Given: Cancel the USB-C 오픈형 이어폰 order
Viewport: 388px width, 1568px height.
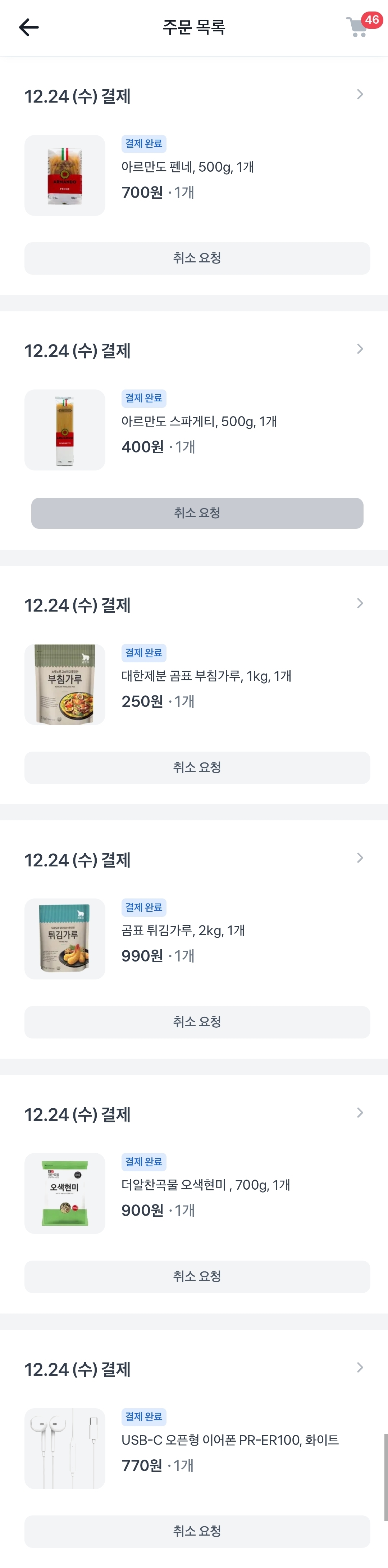Looking at the screenshot, I should pos(197,1531).
